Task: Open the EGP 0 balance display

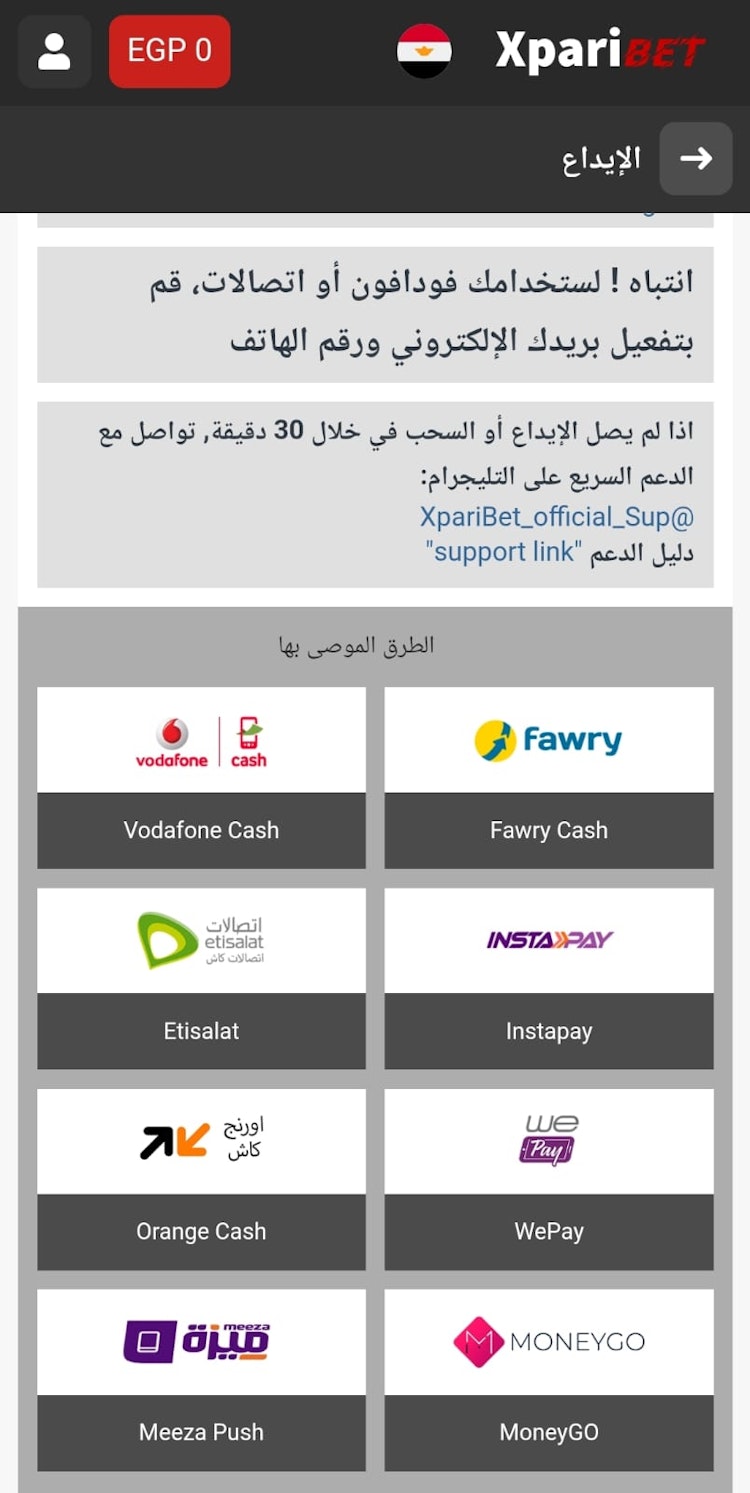Action: [x=169, y=50]
